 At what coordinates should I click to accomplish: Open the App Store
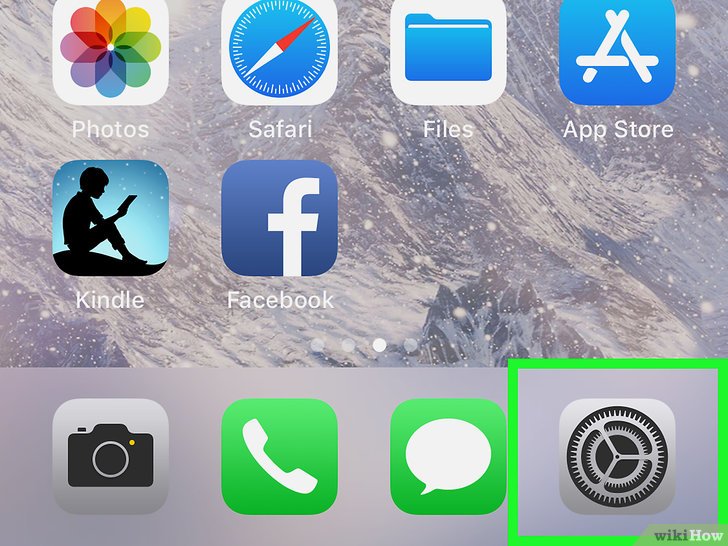pyautogui.click(x=617, y=50)
